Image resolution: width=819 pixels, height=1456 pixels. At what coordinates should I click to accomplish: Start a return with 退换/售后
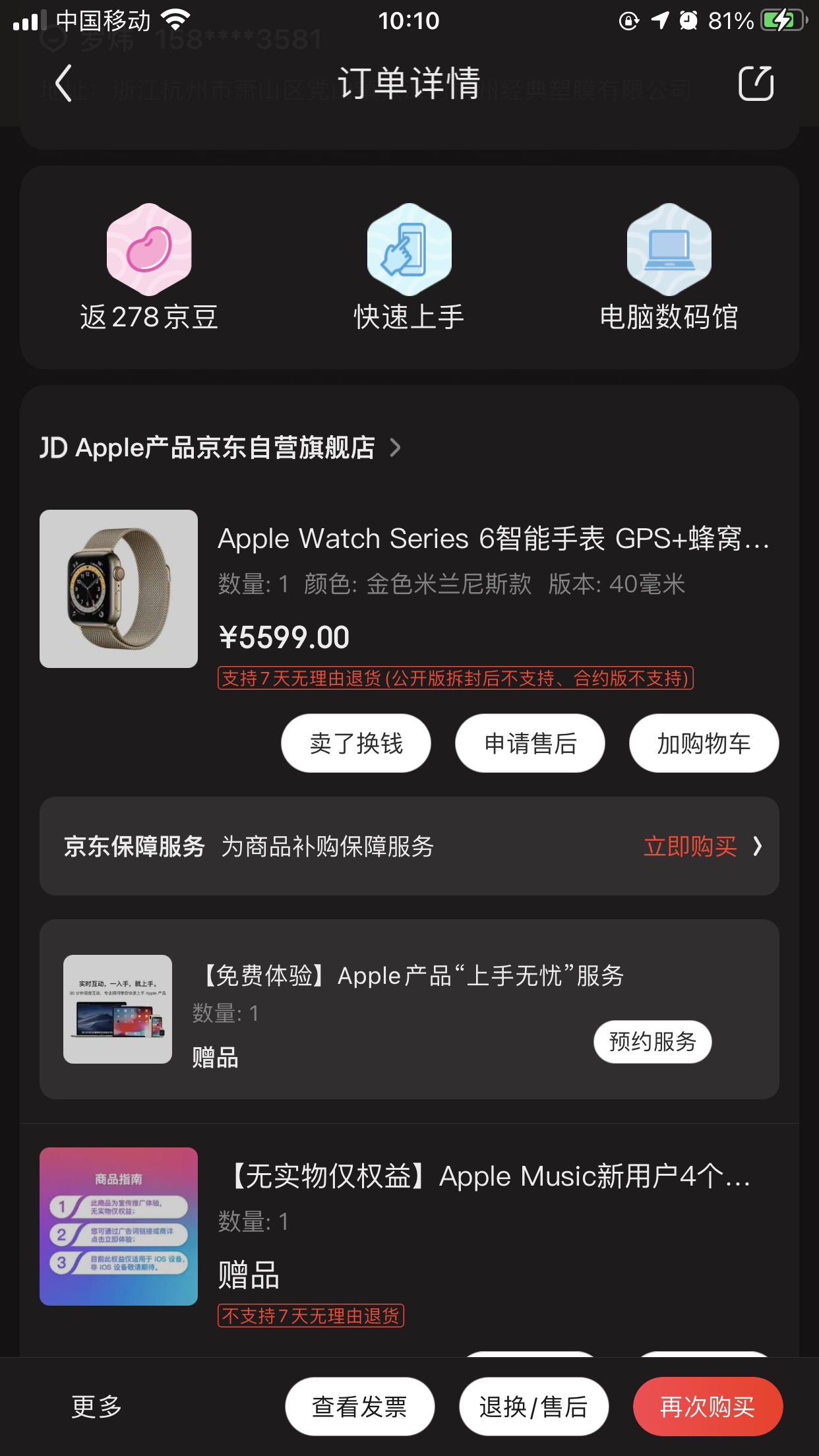tap(533, 1407)
